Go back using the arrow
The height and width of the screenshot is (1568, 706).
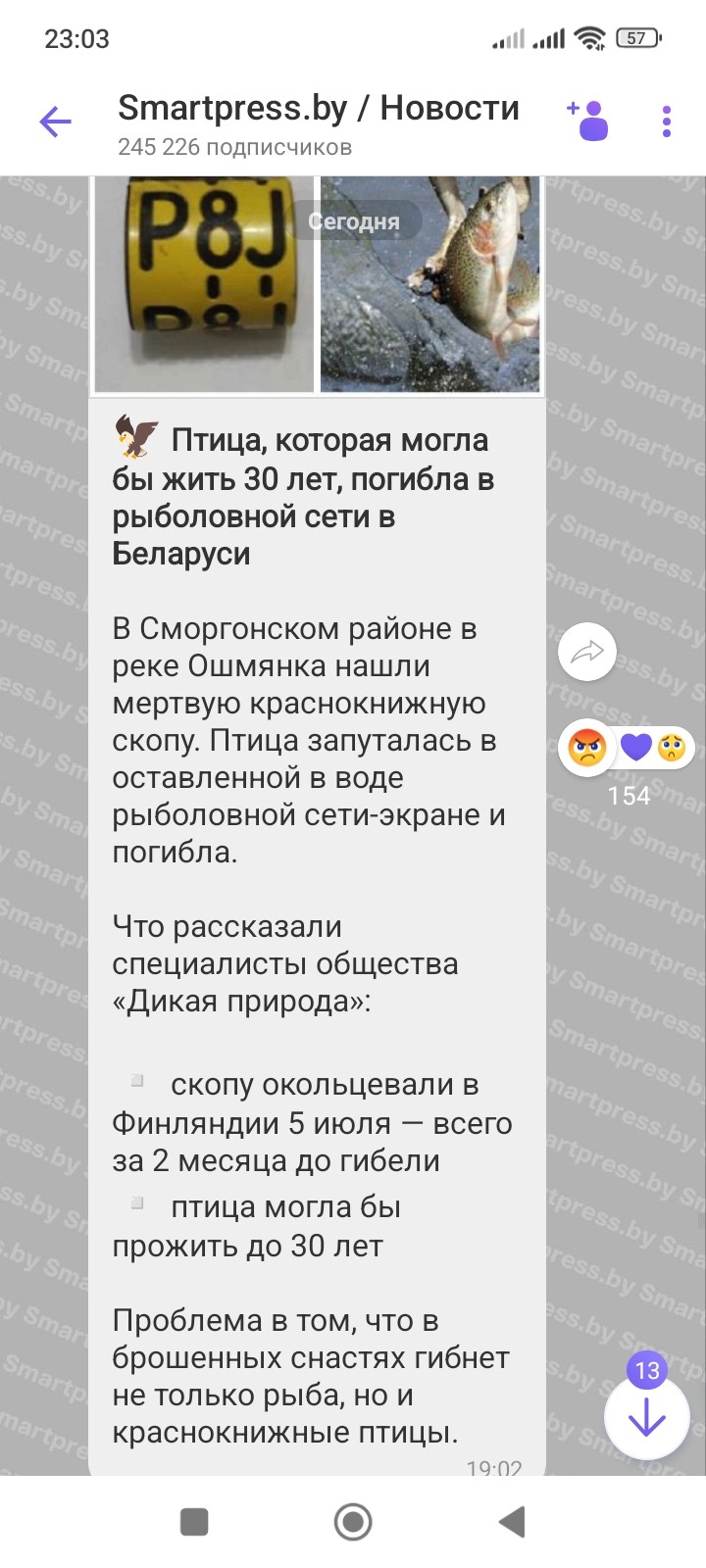pyautogui.click(x=55, y=122)
